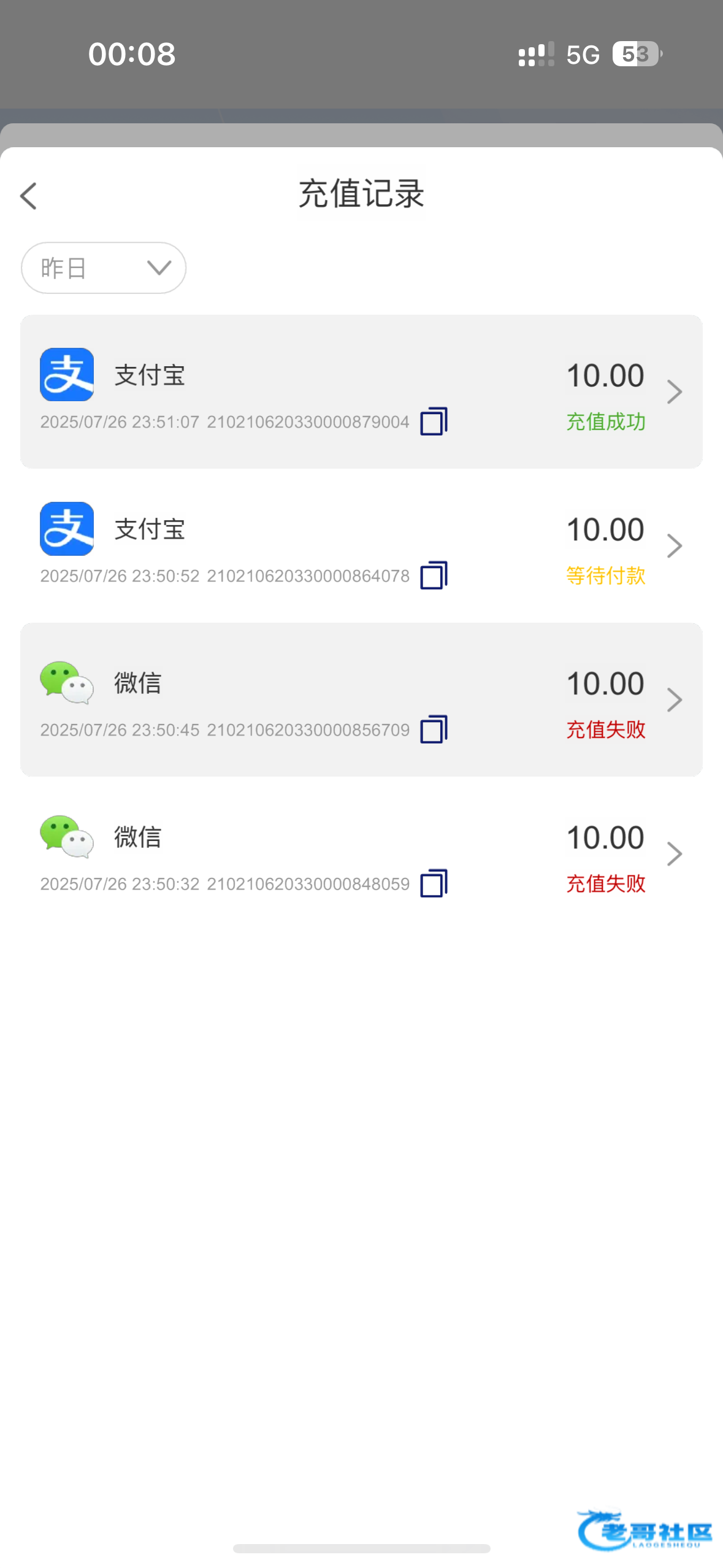Copy order number ending in 879004
Image resolution: width=723 pixels, height=1568 pixels.
(434, 421)
